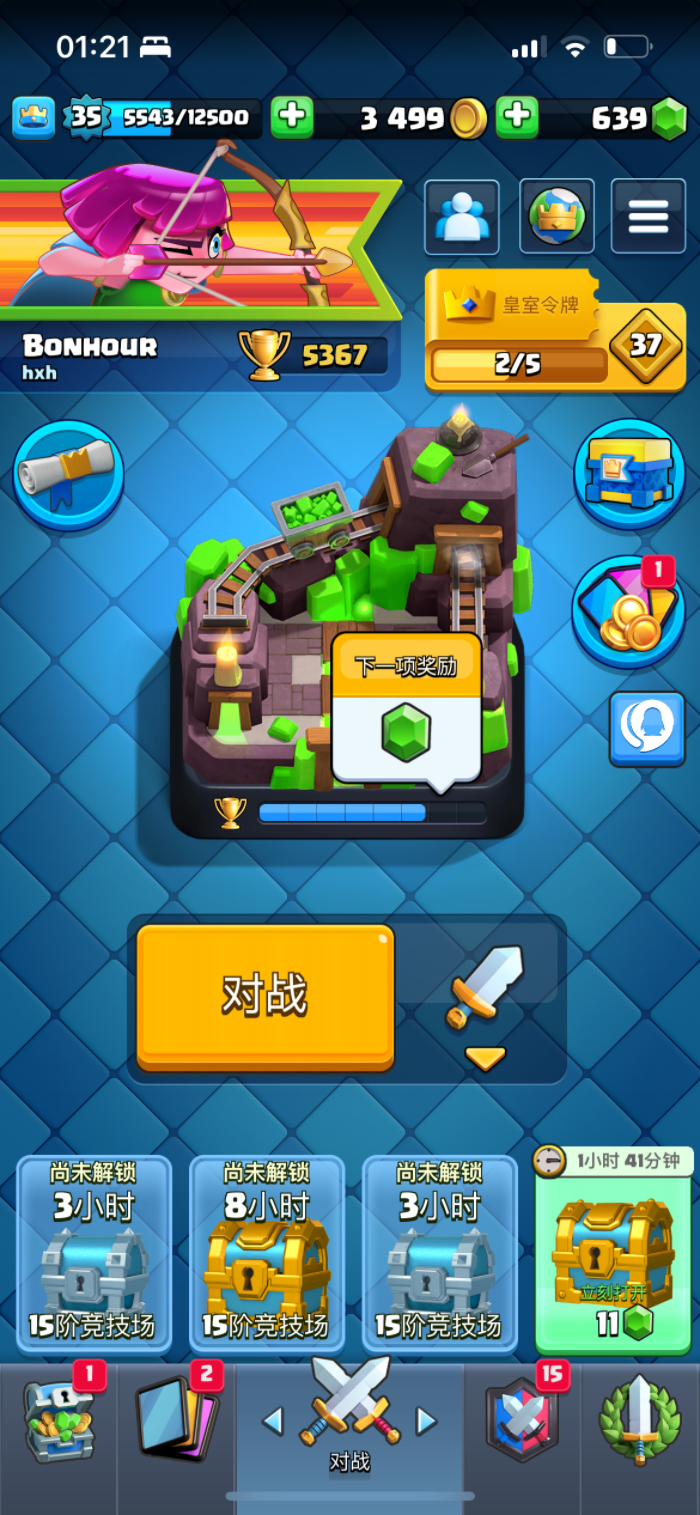Switch to the card collection tab

click(x=176, y=1420)
